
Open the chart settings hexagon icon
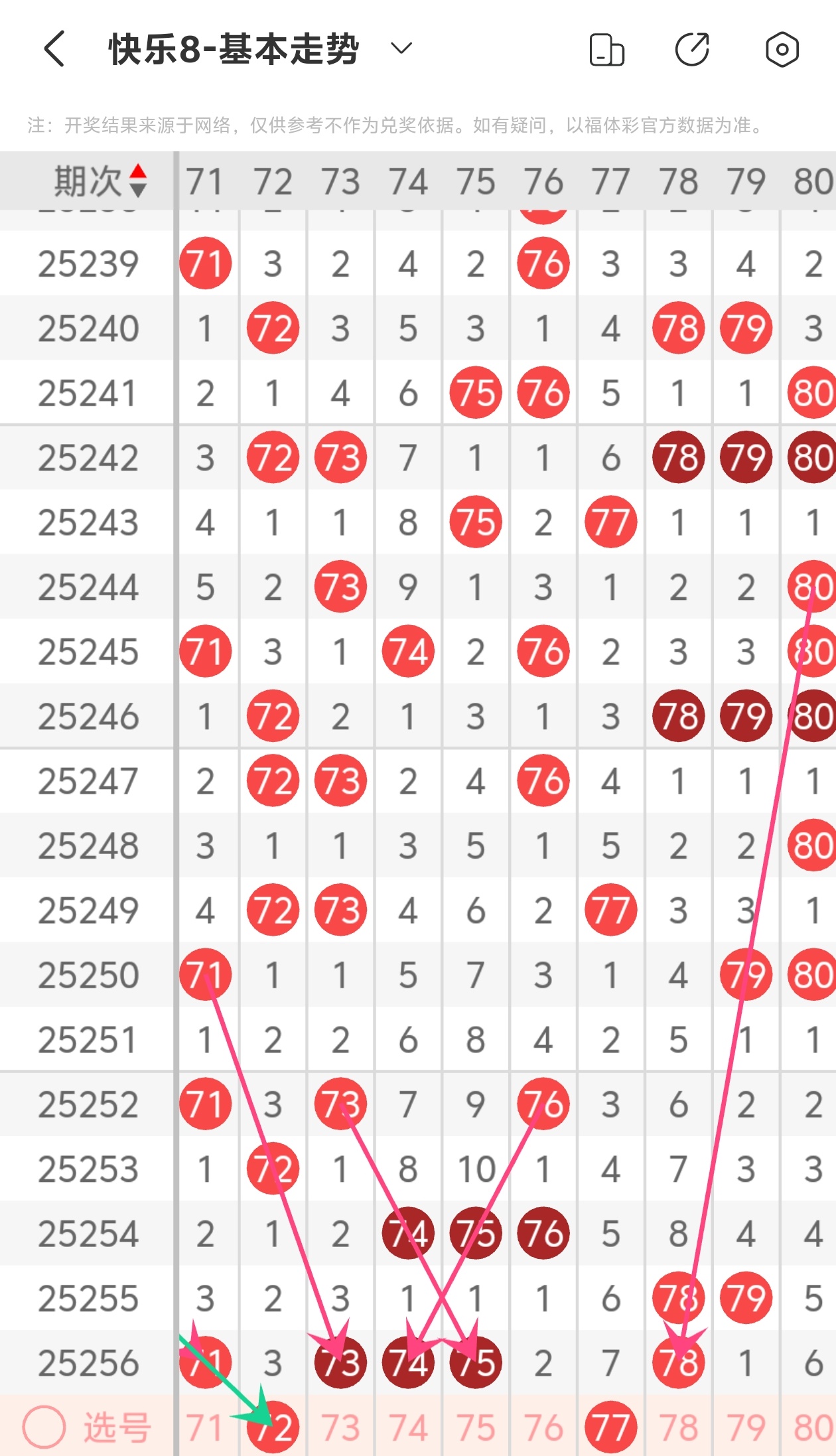tap(782, 50)
